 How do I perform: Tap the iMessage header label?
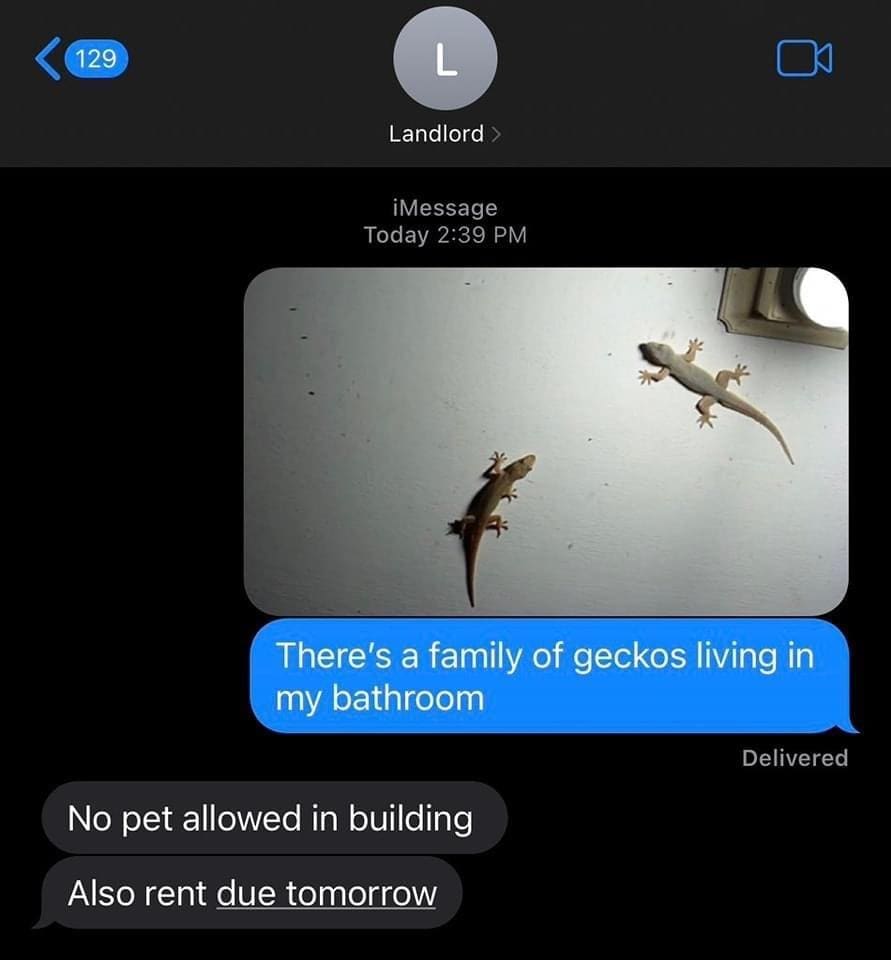point(445,208)
